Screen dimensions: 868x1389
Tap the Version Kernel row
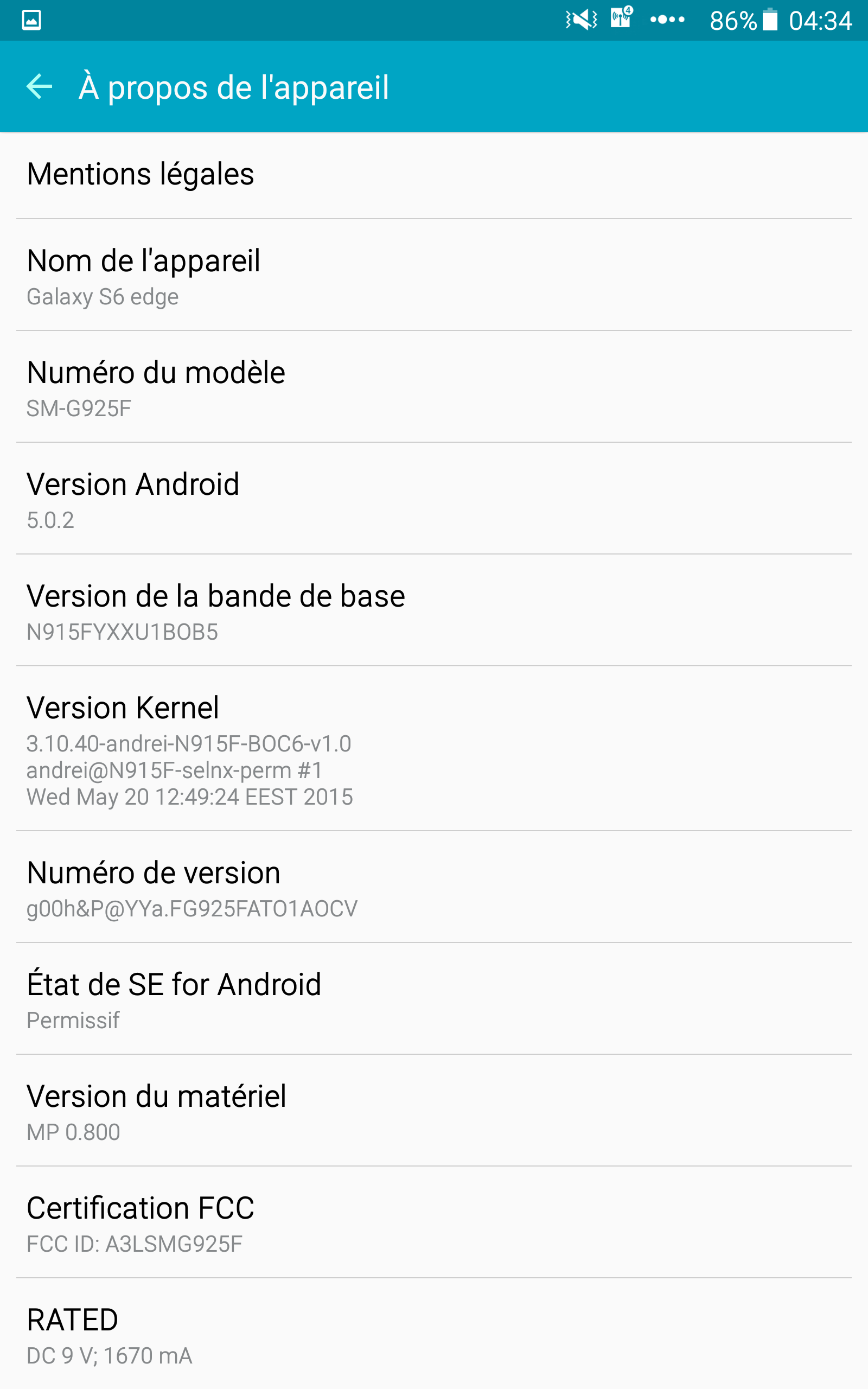click(x=434, y=749)
